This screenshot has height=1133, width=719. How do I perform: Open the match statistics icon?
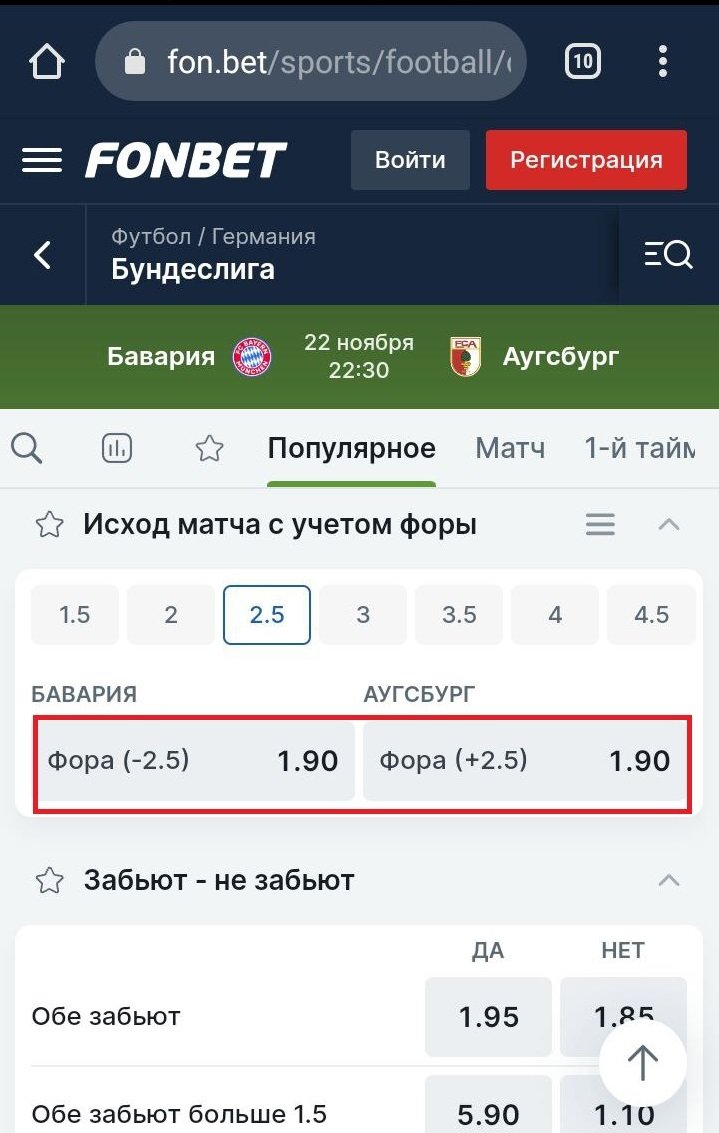pyautogui.click(x=117, y=449)
